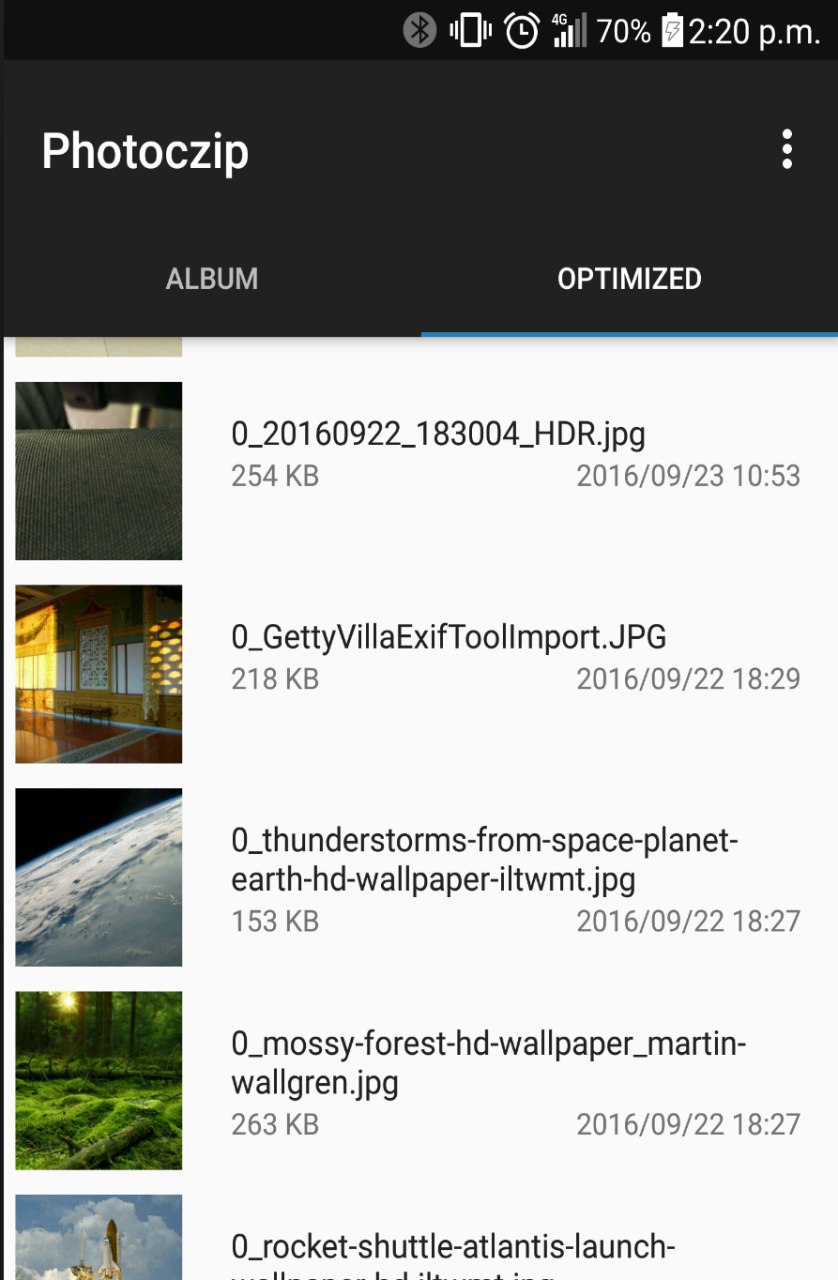The height and width of the screenshot is (1280, 838).
Task: Select the Optimized tab
Action: (629, 279)
